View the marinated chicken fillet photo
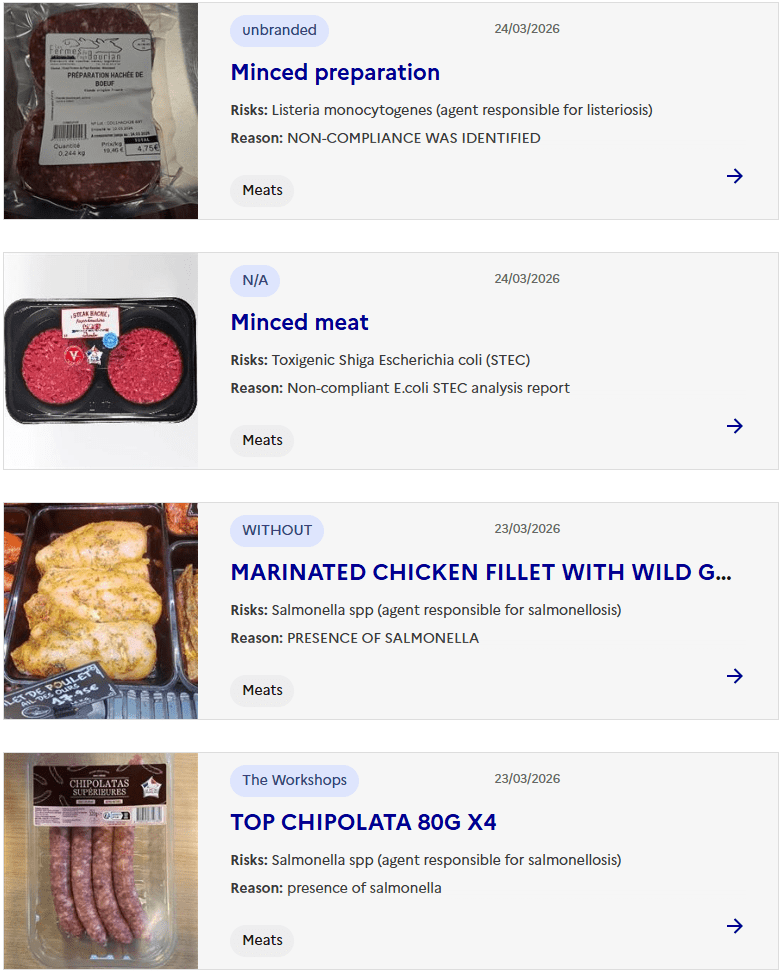 pos(101,611)
